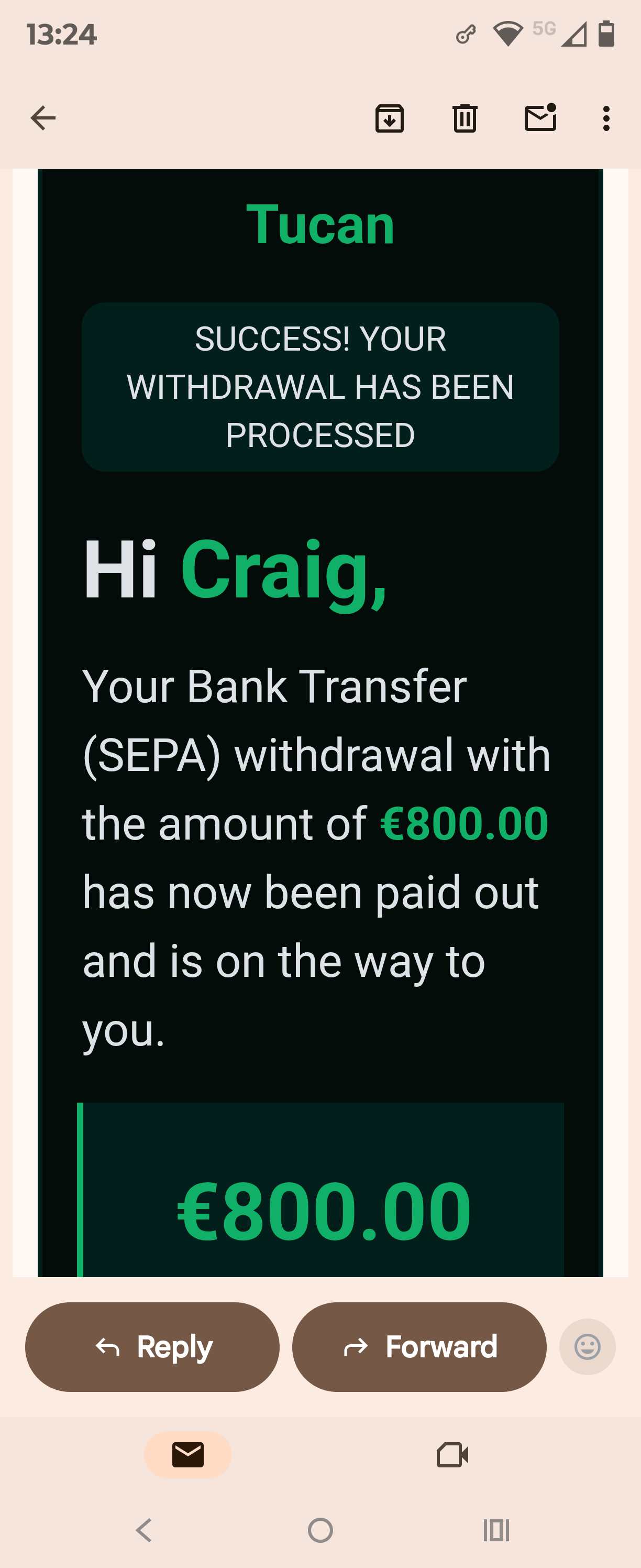The height and width of the screenshot is (1568, 641).
Task: Add an emoji reaction
Action: tap(587, 1346)
